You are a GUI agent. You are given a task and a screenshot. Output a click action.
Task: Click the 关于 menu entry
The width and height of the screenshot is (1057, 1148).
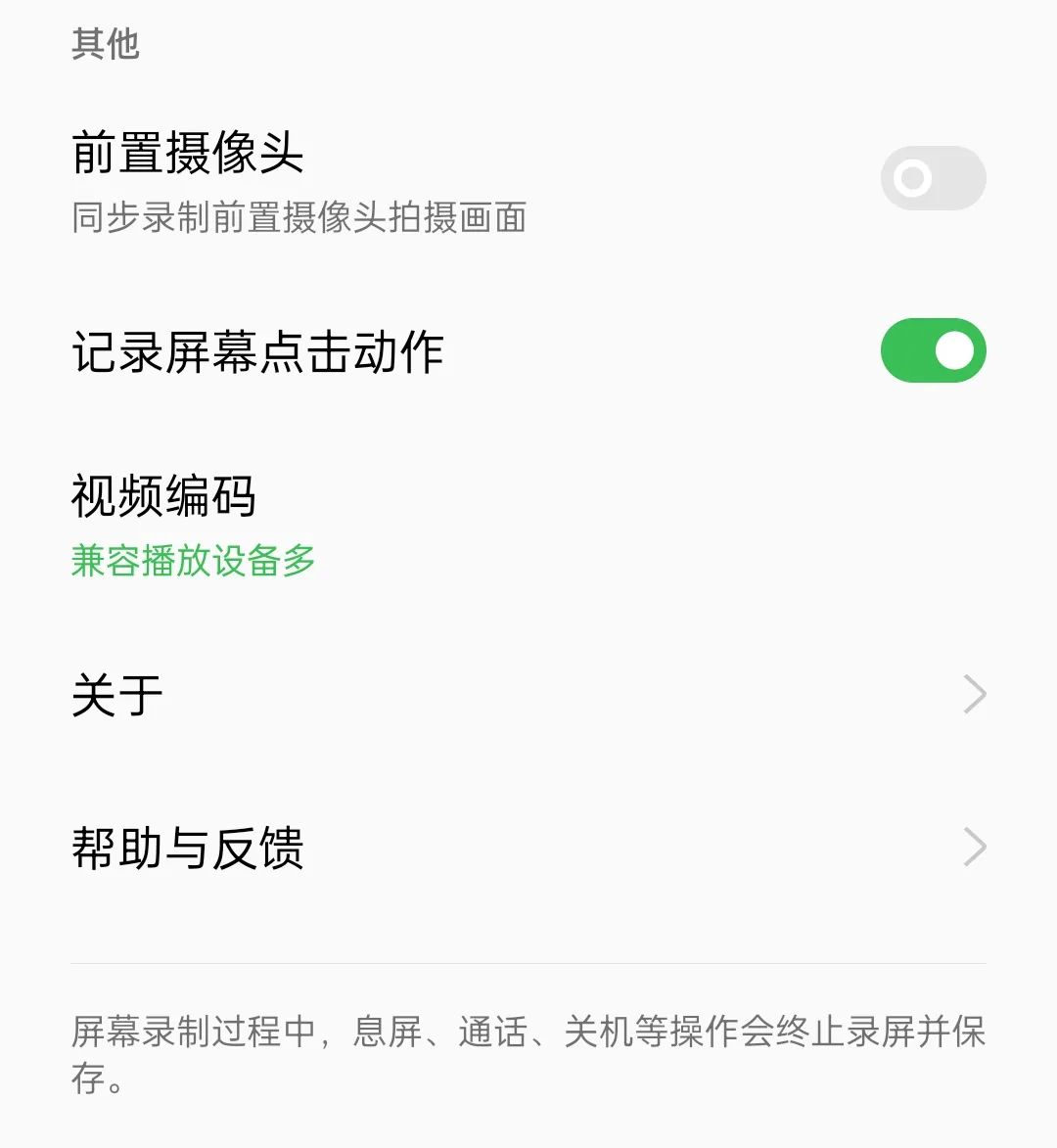pos(115,693)
